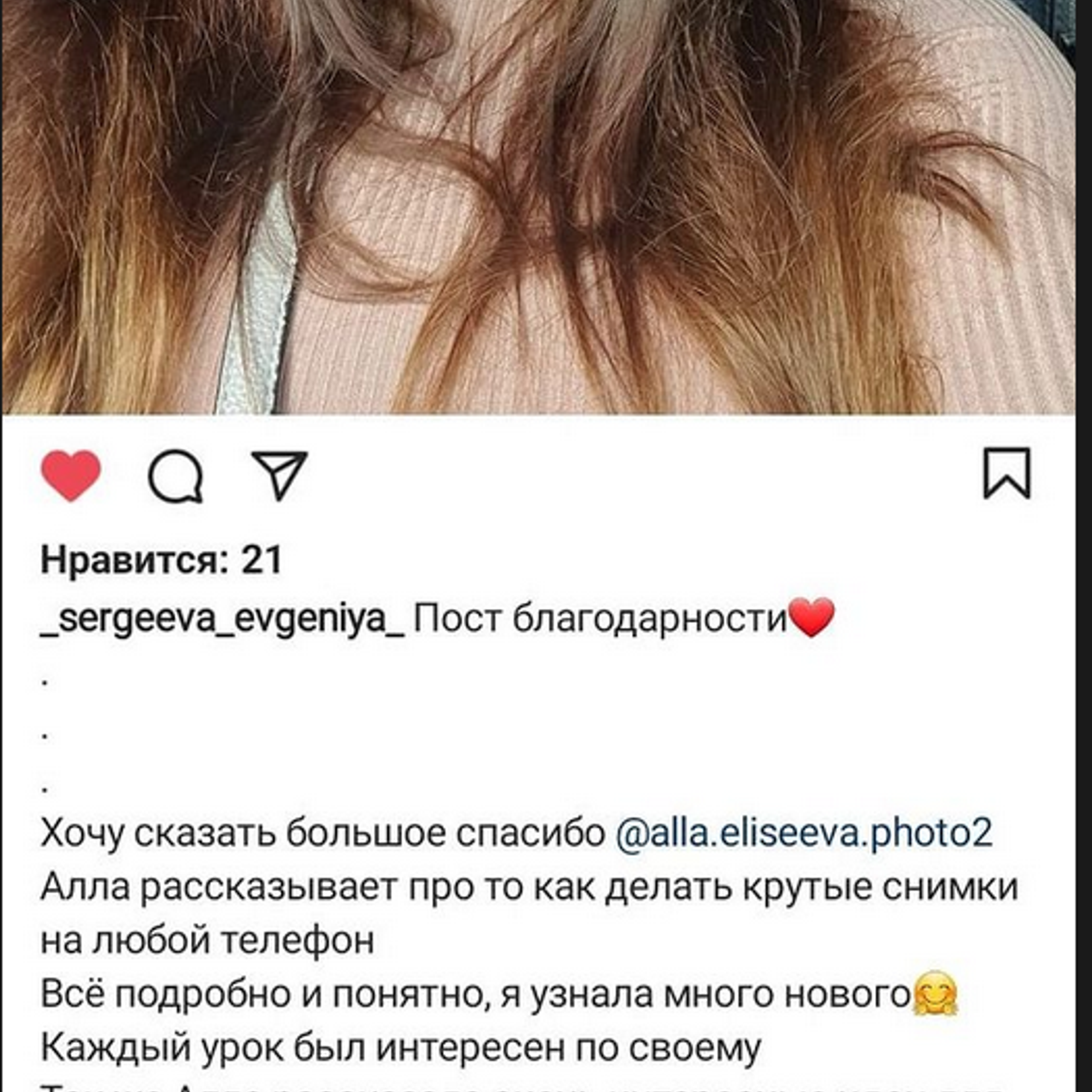The image size is (1092, 1092).
Task: View the list of 21 likes
Action: [x=161, y=561]
